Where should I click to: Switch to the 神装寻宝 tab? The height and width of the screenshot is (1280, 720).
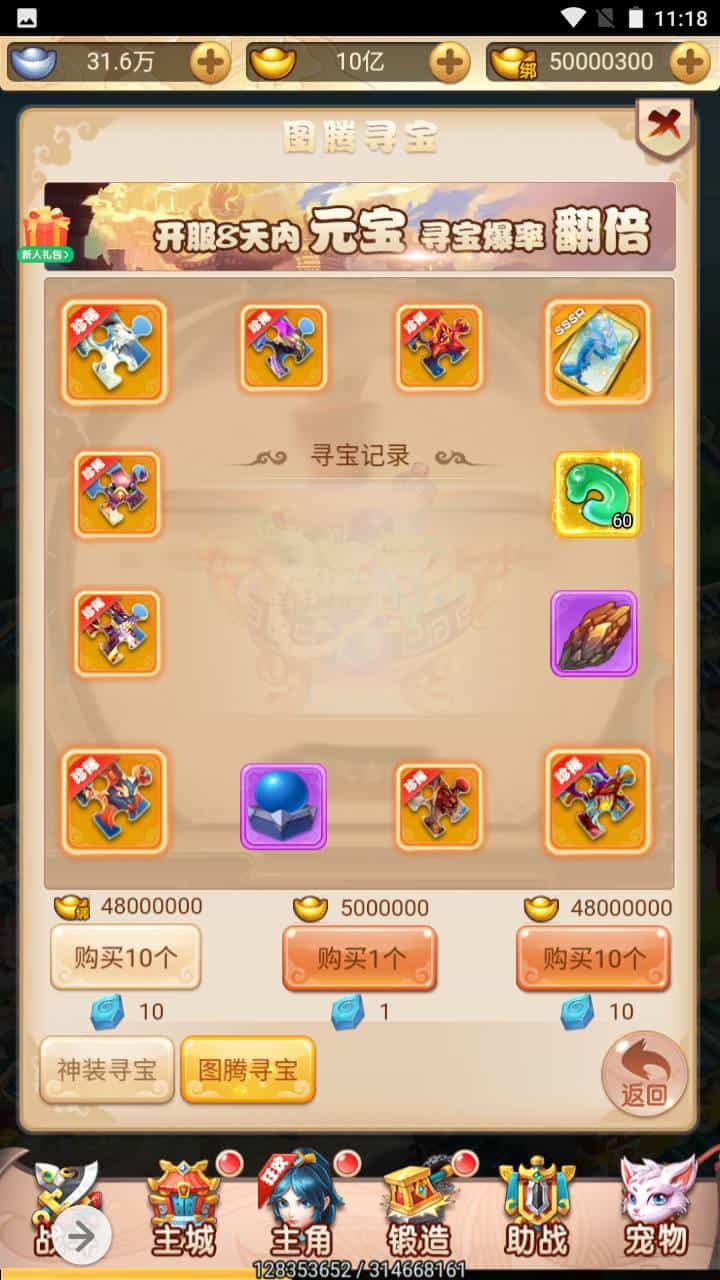click(x=106, y=1070)
